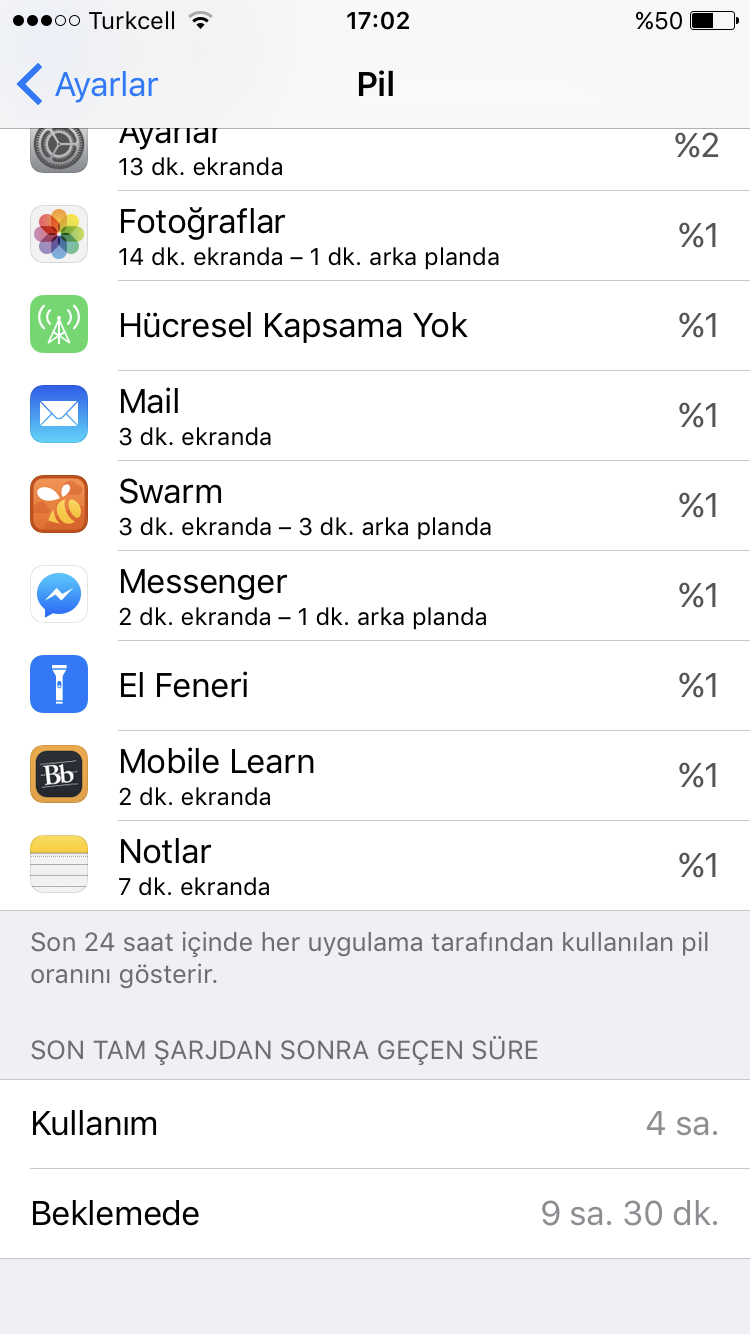Select the Swarm battery usage row
This screenshot has height=1334, width=750.
pos(375,506)
